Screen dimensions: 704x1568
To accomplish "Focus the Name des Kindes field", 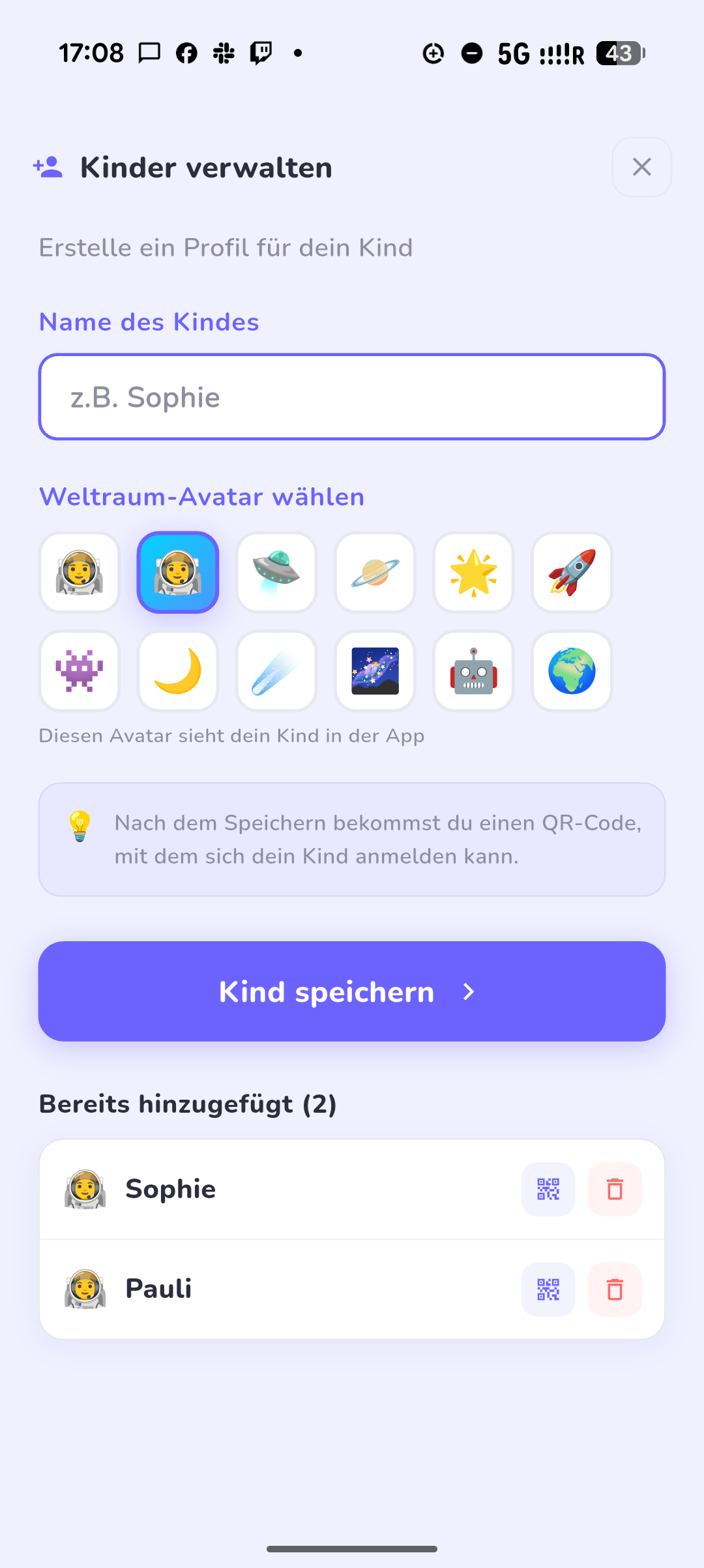I will click(352, 397).
